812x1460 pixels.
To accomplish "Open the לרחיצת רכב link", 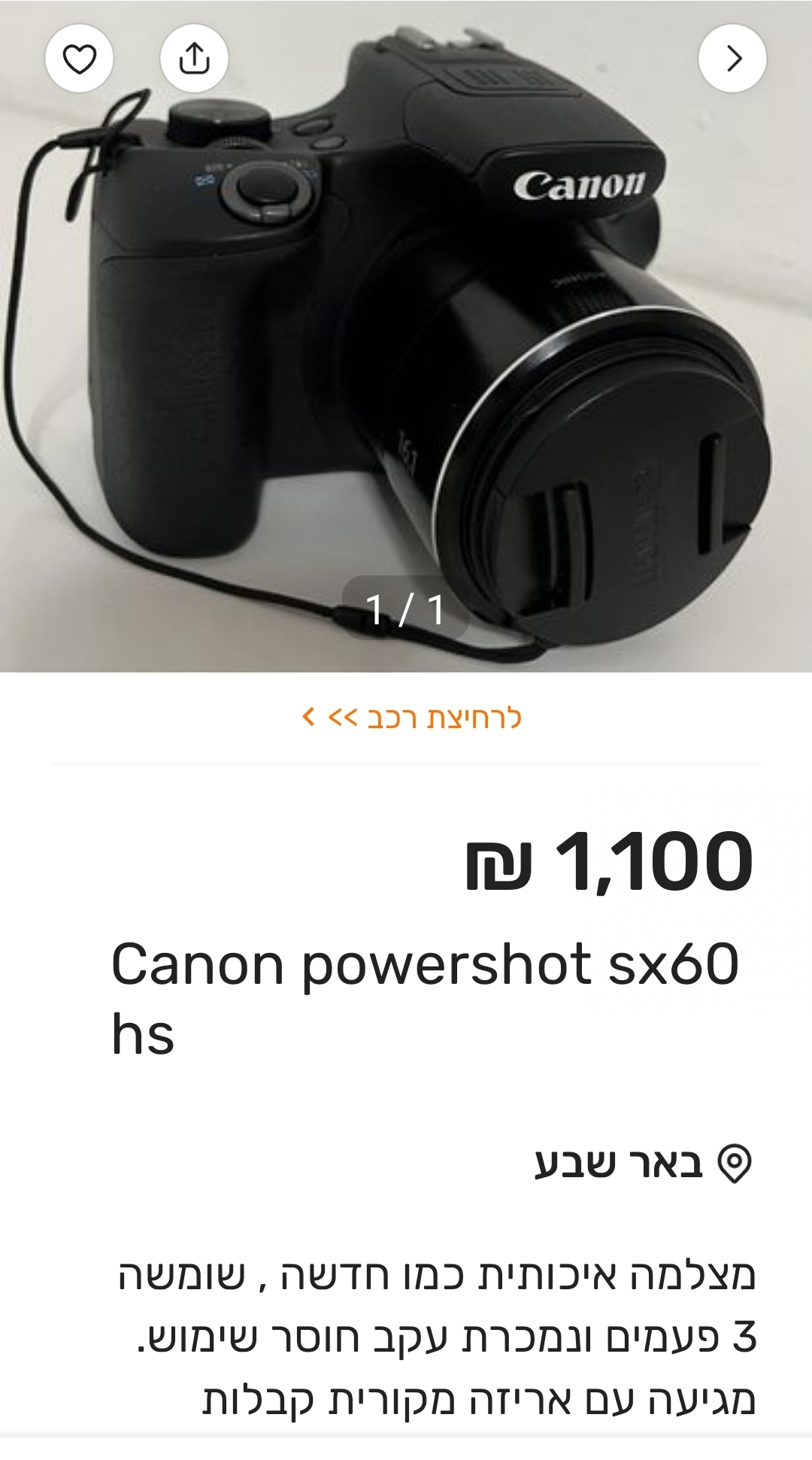I will (412, 718).
